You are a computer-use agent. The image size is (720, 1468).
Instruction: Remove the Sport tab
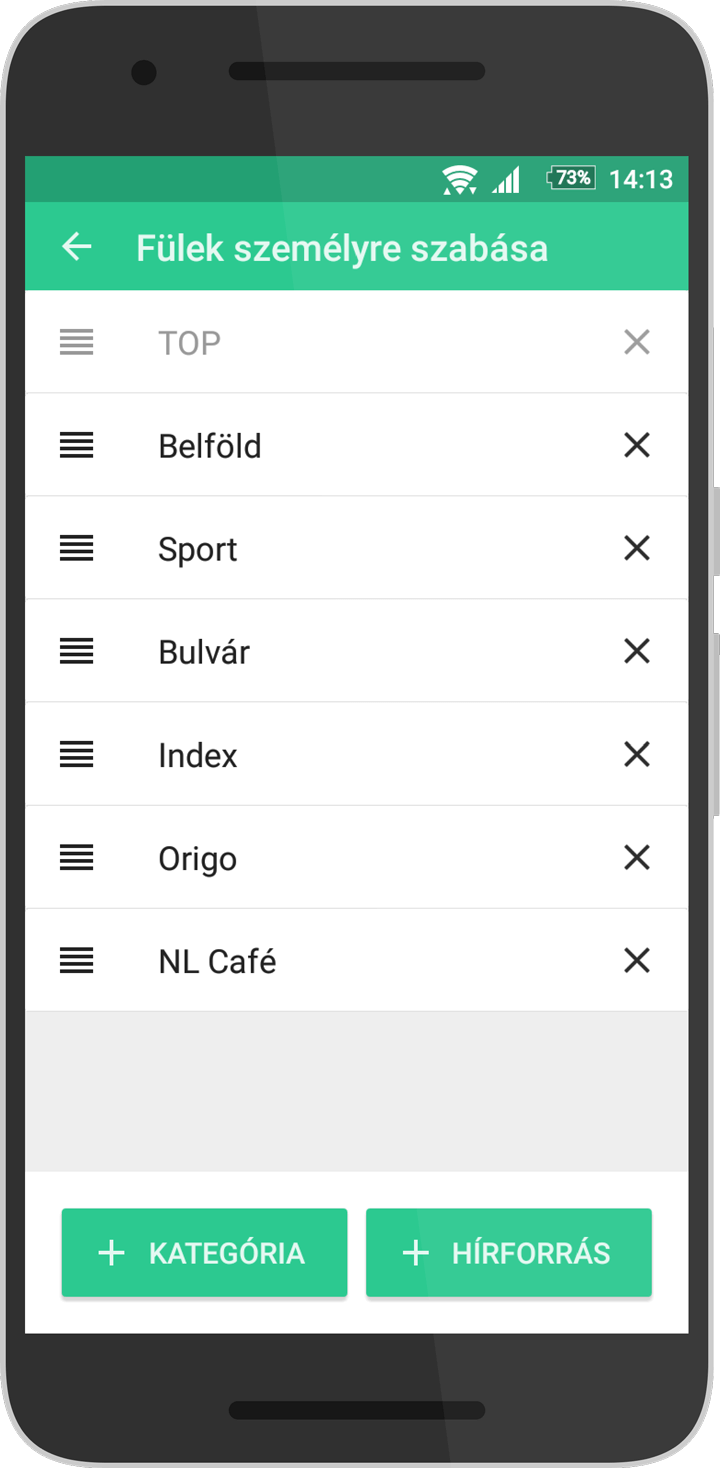[x=637, y=548]
